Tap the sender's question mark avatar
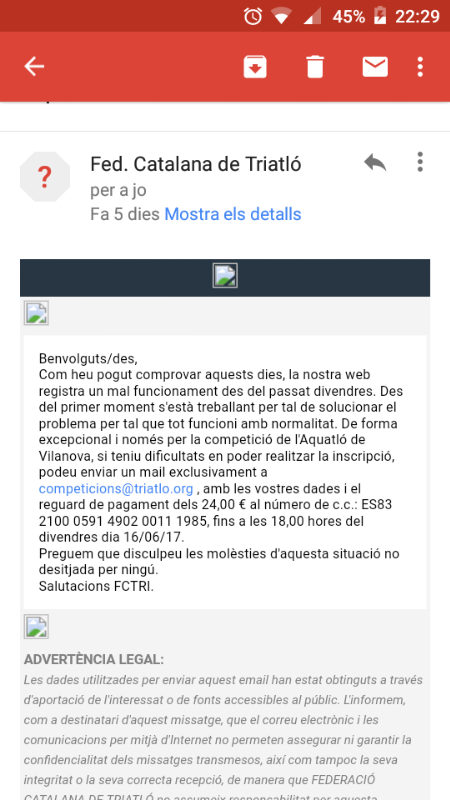The height and width of the screenshot is (800, 450). click(x=45, y=177)
